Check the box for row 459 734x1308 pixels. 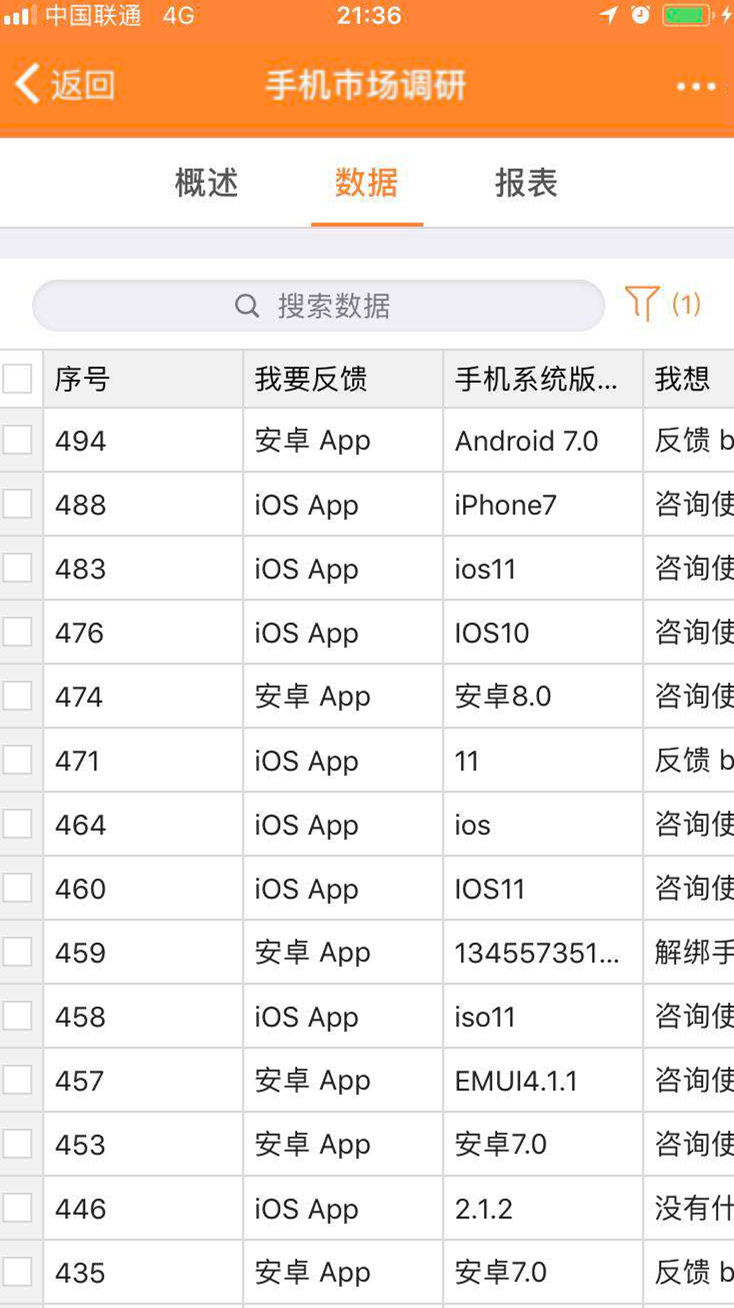pos(17,952)
